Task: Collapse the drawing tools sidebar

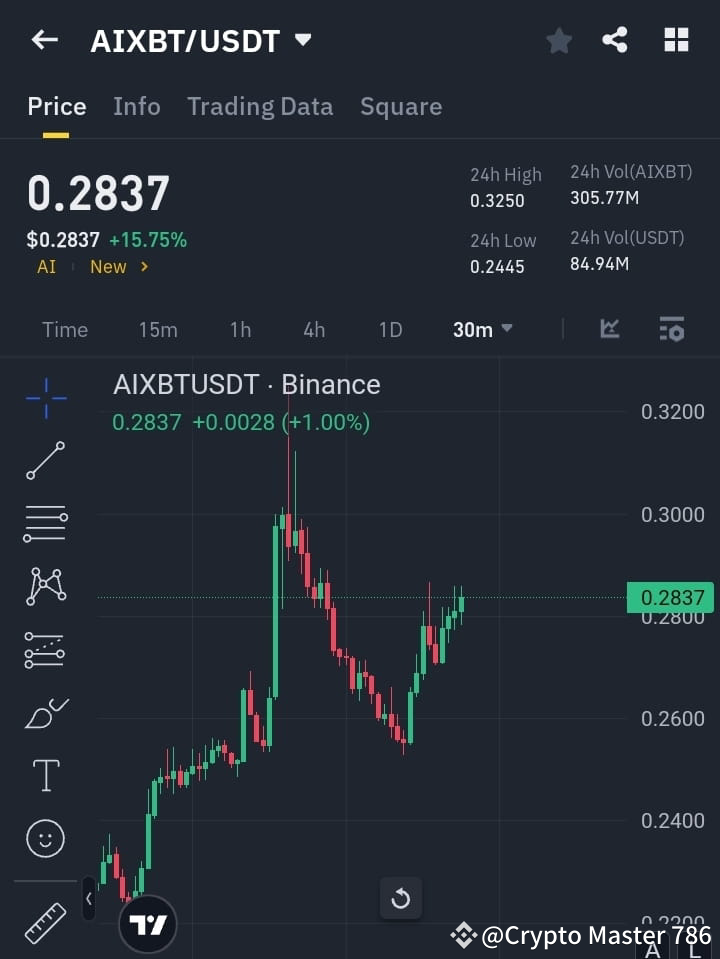Action: 89,899
